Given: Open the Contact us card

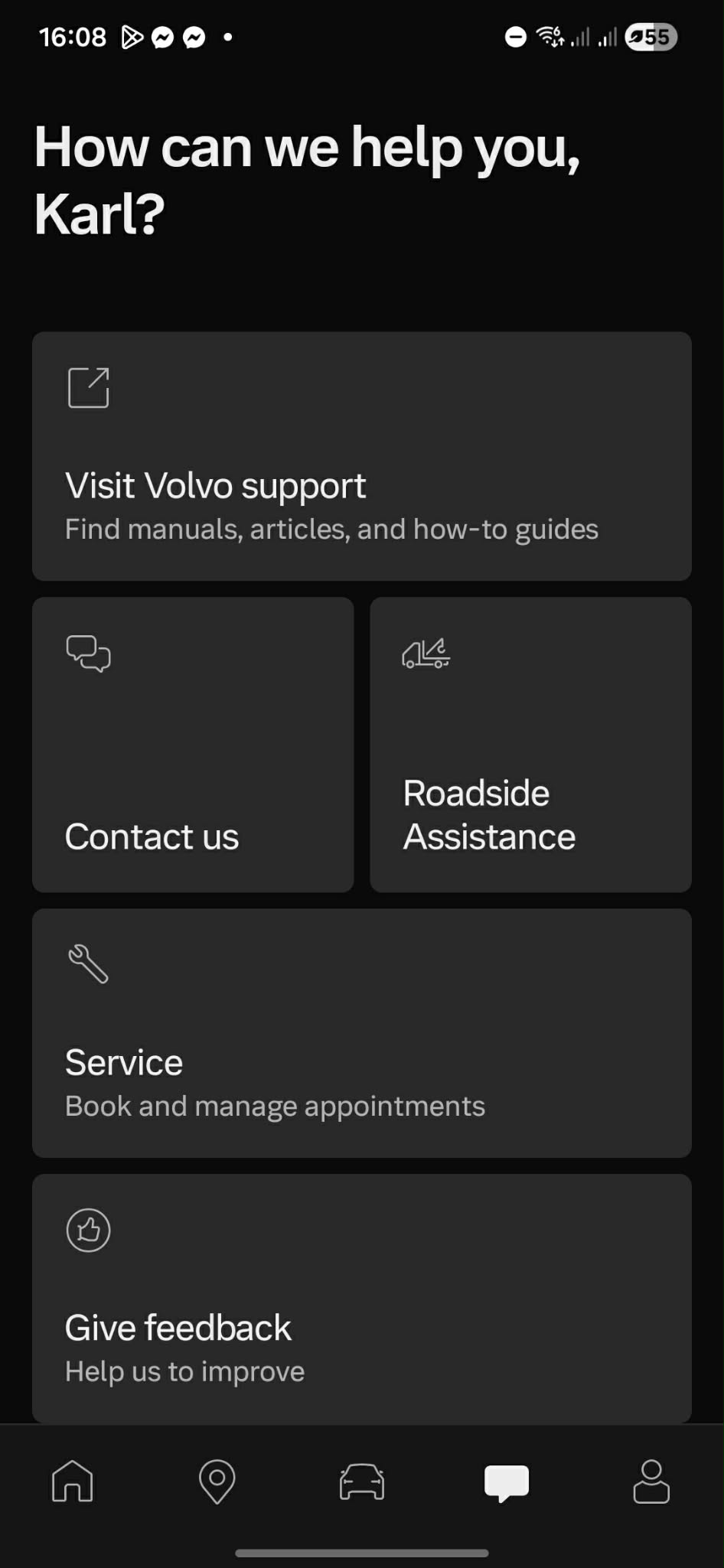Looking at the screenshot, I should point(193,745).
